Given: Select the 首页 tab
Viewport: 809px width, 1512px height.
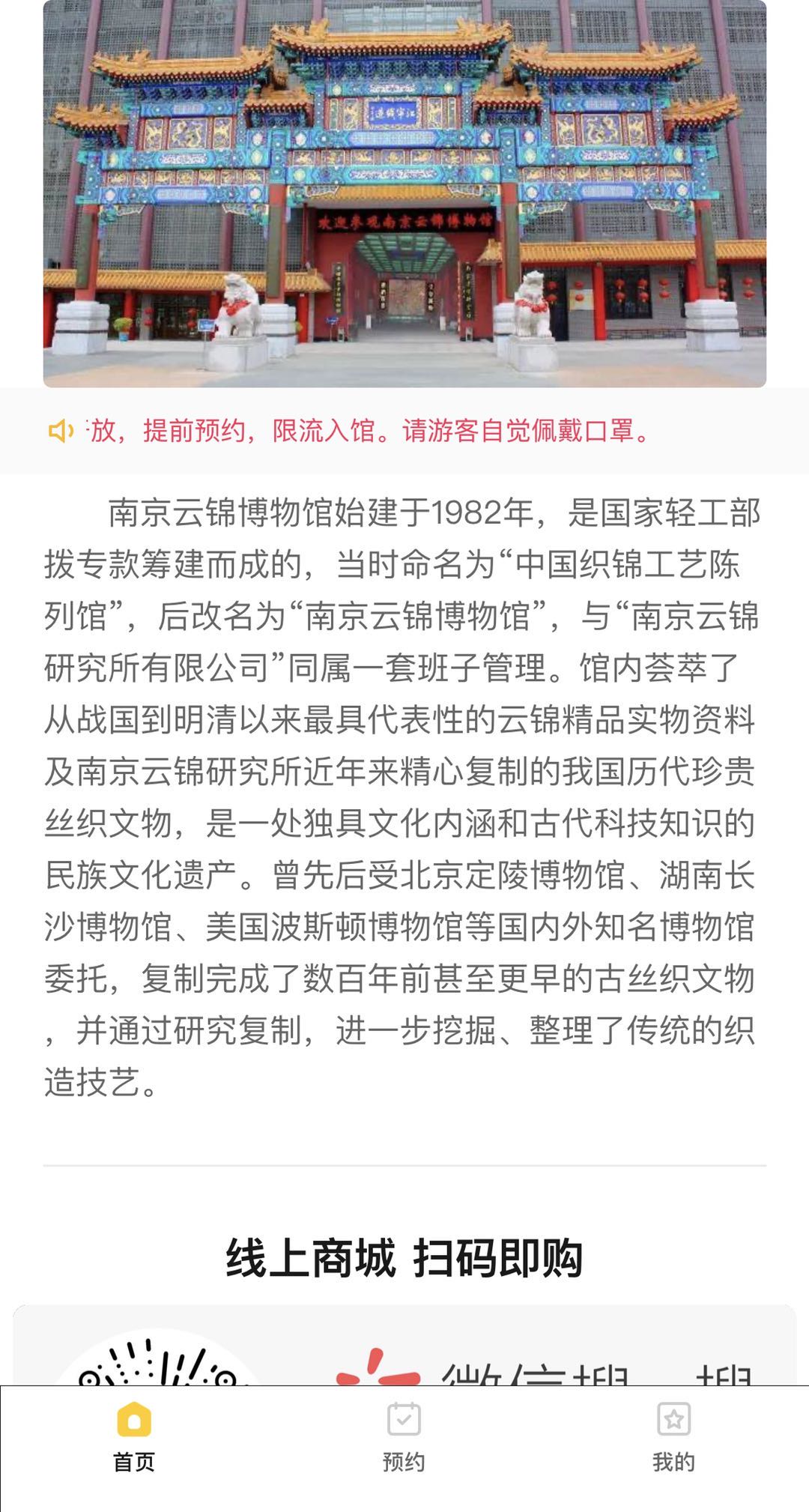Looking at the screenshot, I should [134, 1438].
